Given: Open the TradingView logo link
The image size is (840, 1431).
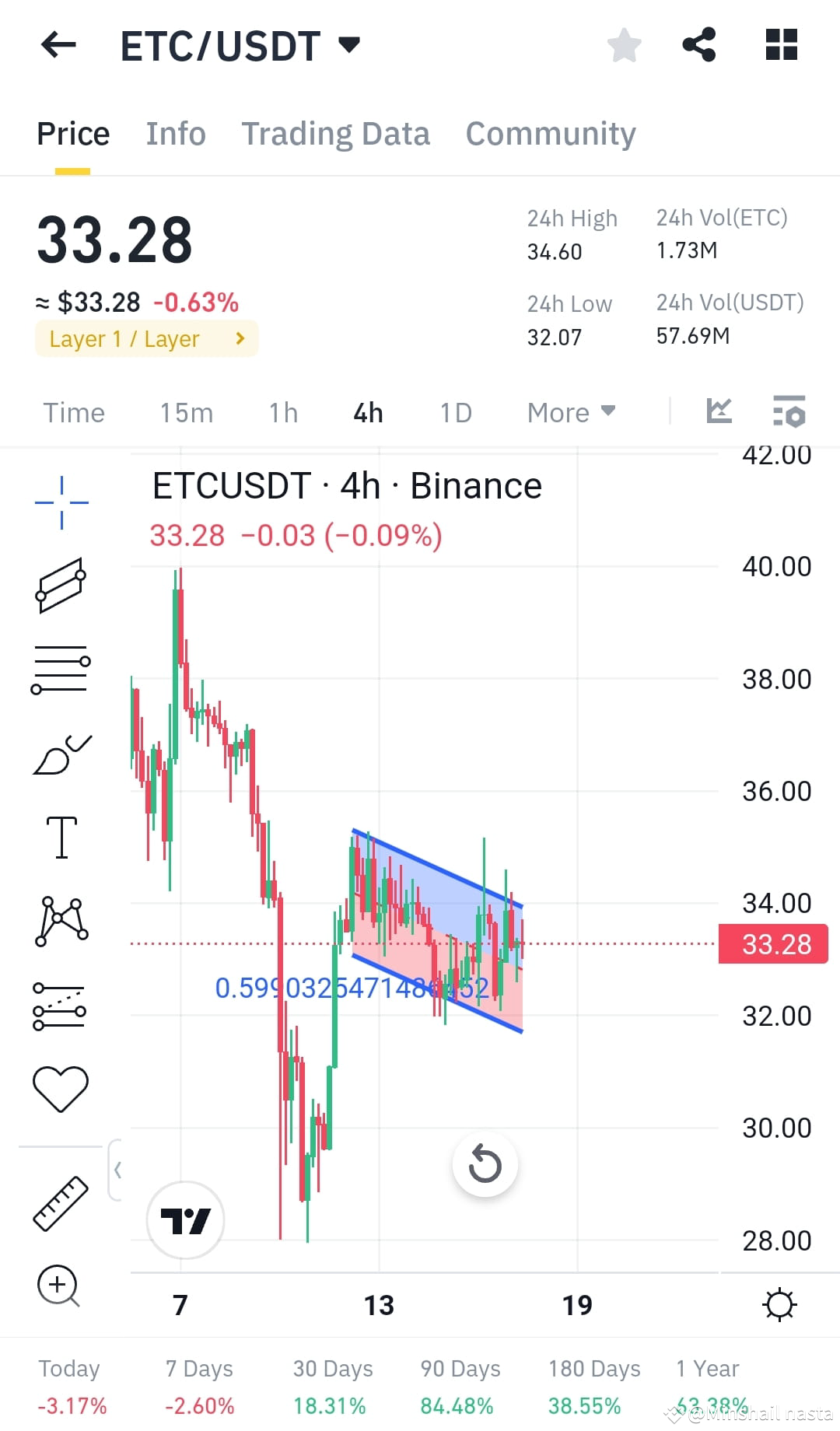Looking at the screenshot, I should 185,1219.
